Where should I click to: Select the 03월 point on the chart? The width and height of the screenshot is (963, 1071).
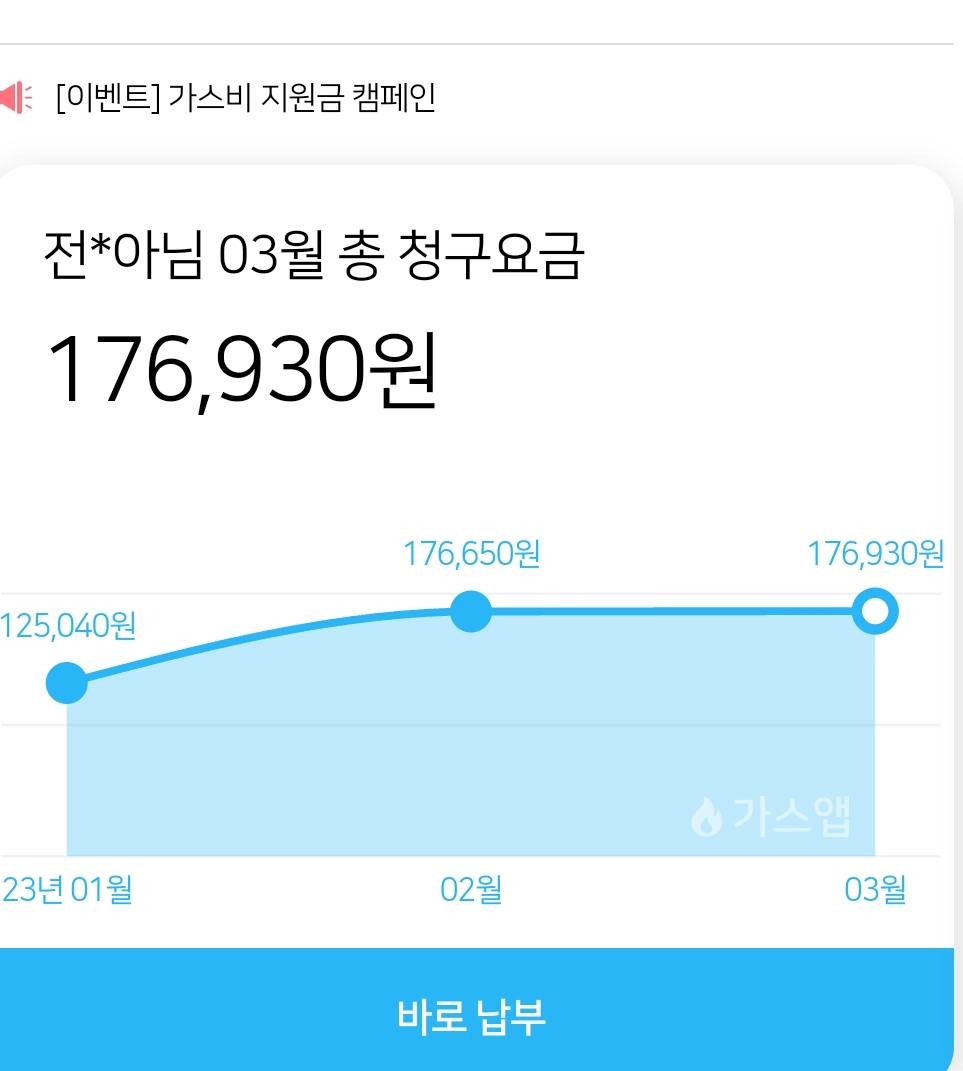[875, 611]
